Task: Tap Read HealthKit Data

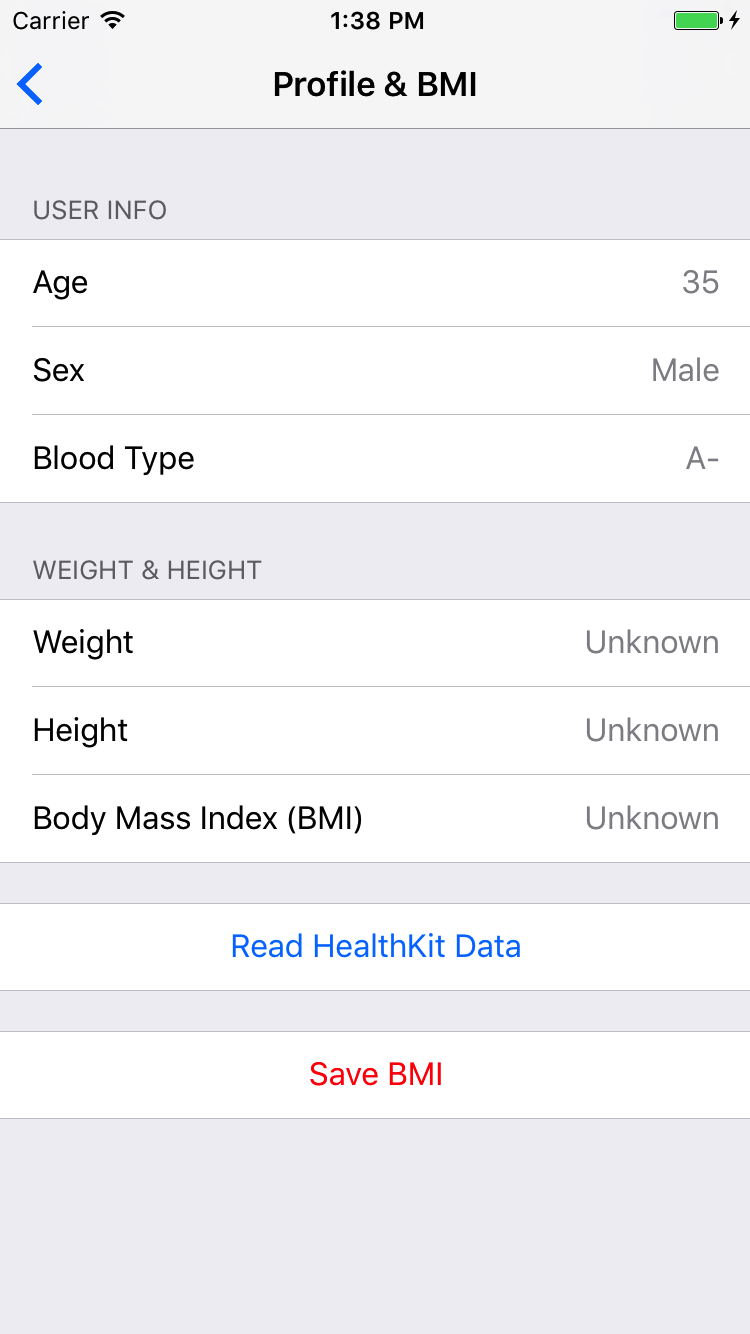Action: click(x=375, y=947)
